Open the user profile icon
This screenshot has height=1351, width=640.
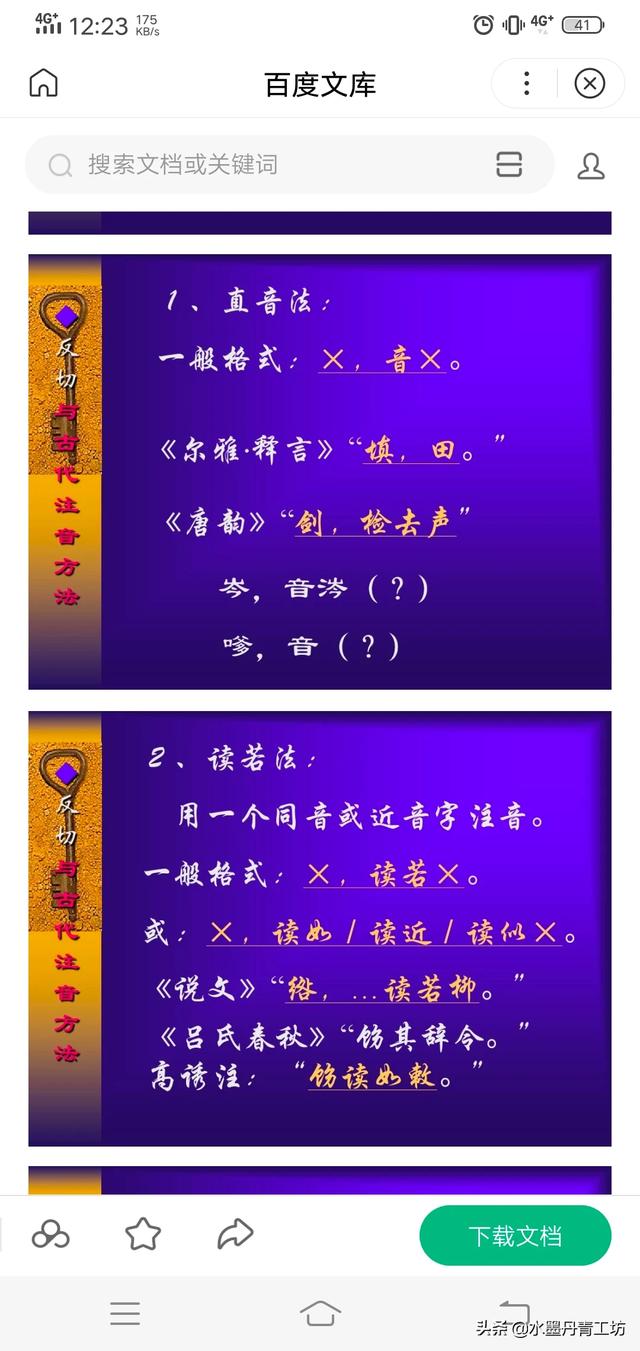pyautogui.click(x=591, y=166)
